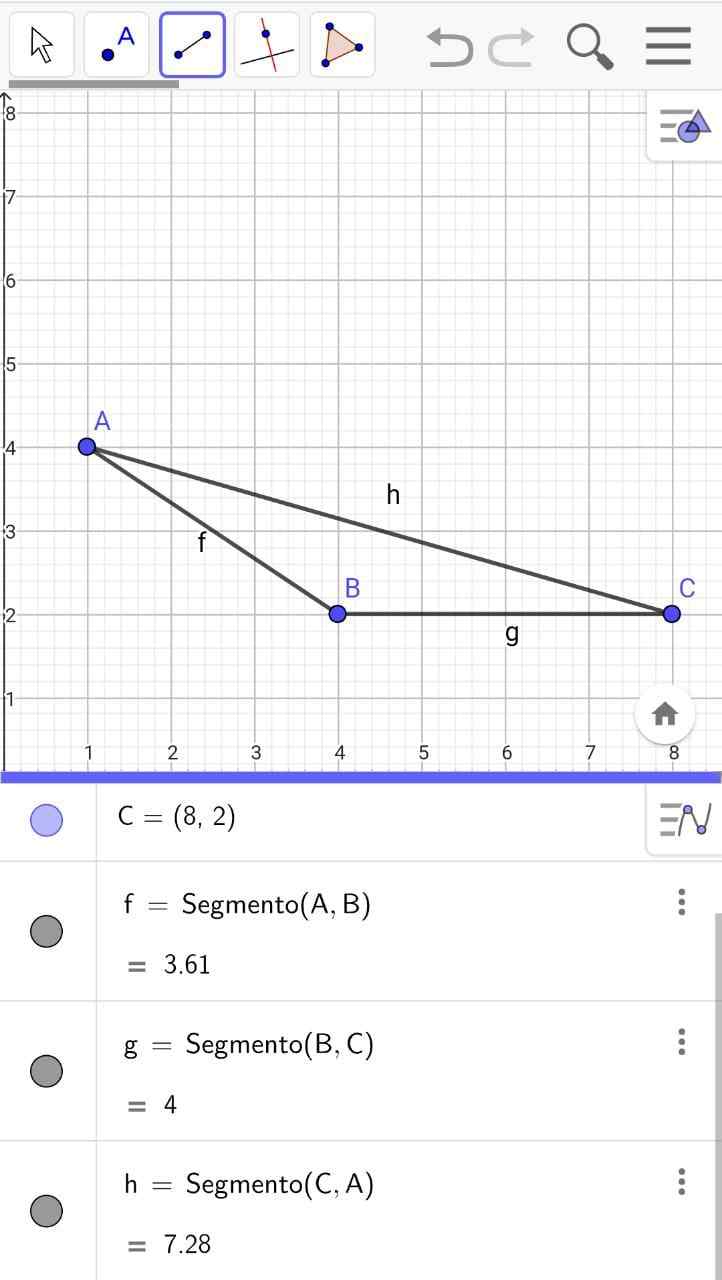This screenshot has width=722, height=1280.
Task: Open more options for segment g
Action: point(682,1043)
